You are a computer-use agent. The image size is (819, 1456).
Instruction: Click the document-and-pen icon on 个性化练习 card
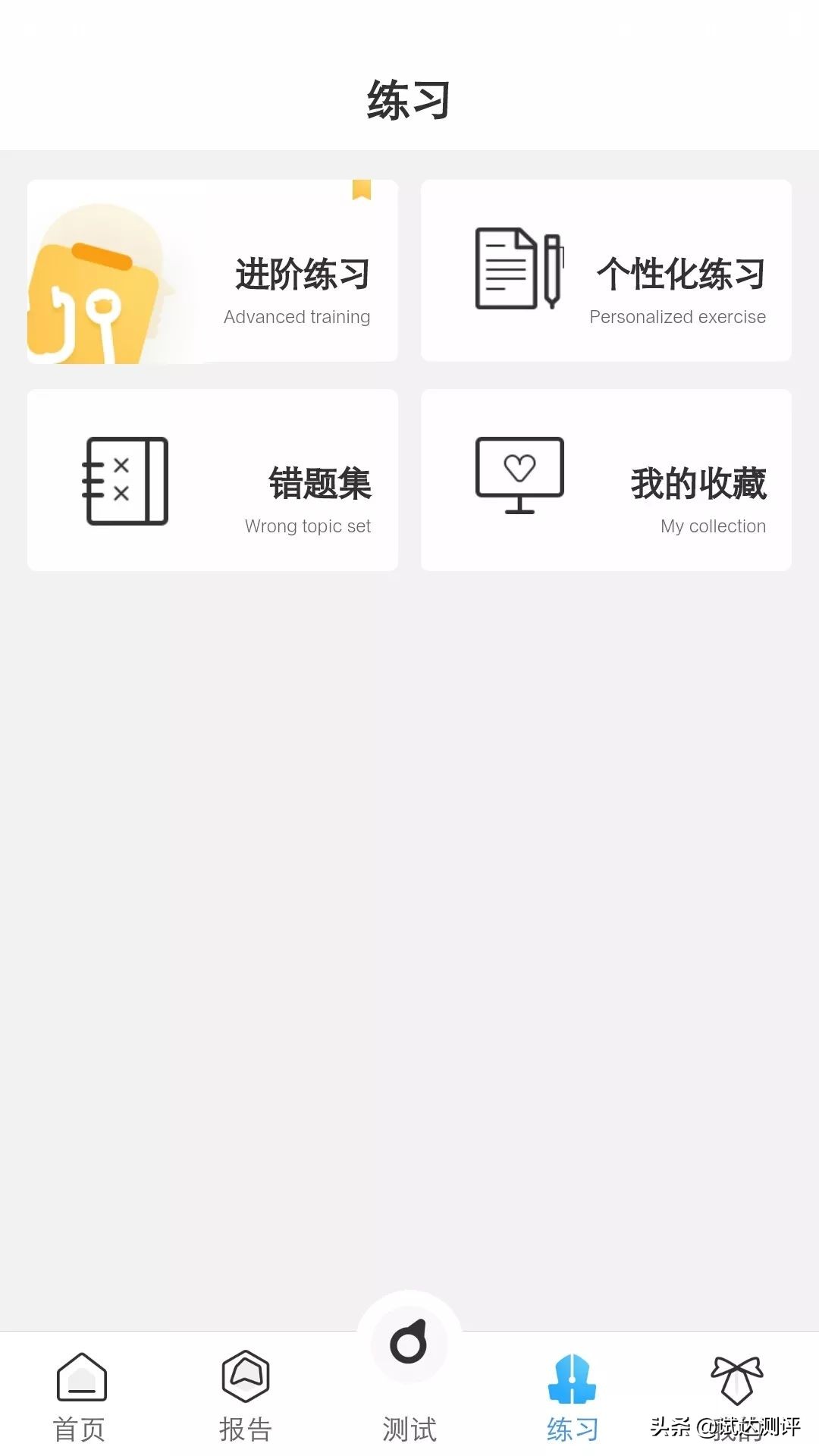pos(518,271)
